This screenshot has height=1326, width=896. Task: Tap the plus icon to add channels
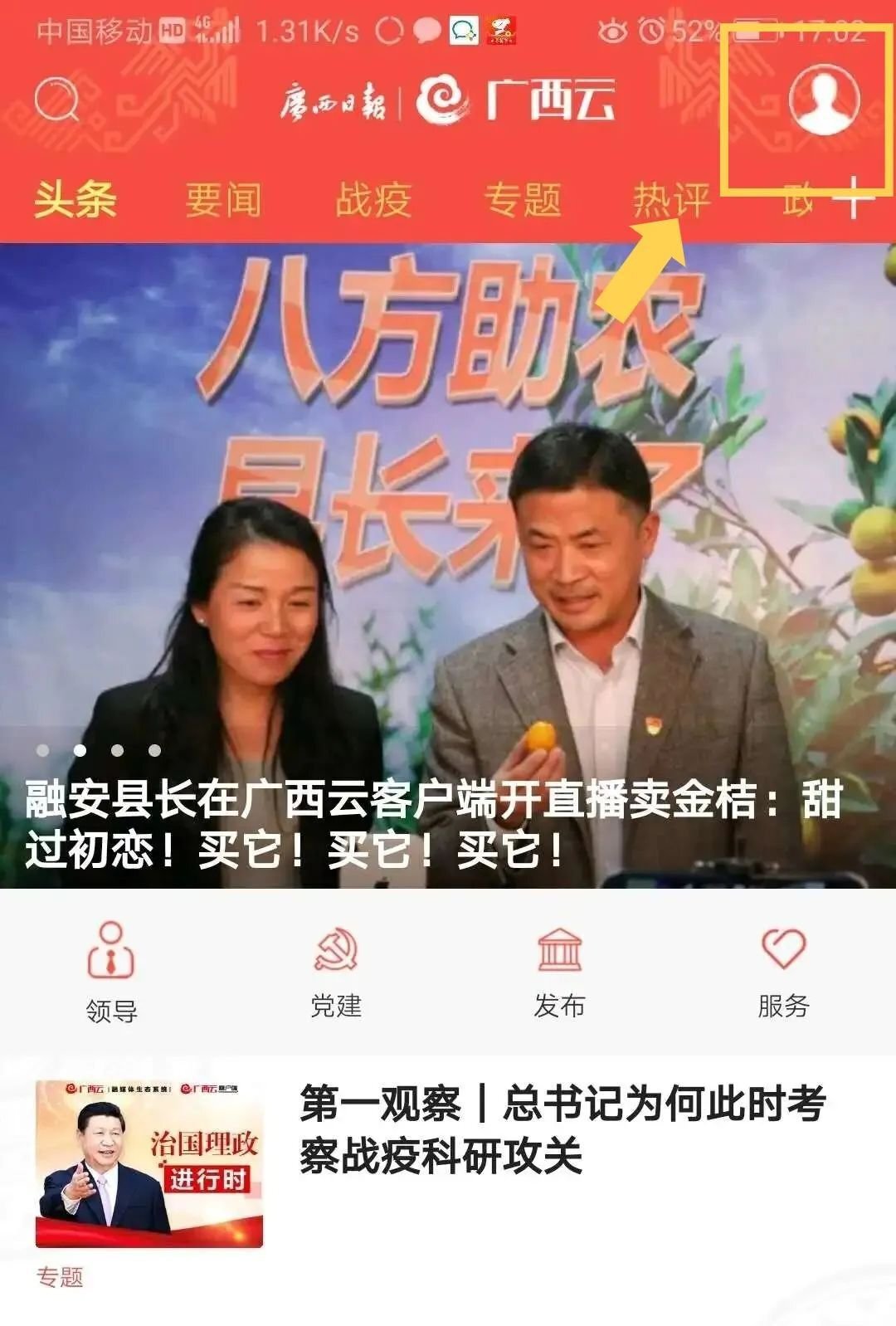point(855,199)
